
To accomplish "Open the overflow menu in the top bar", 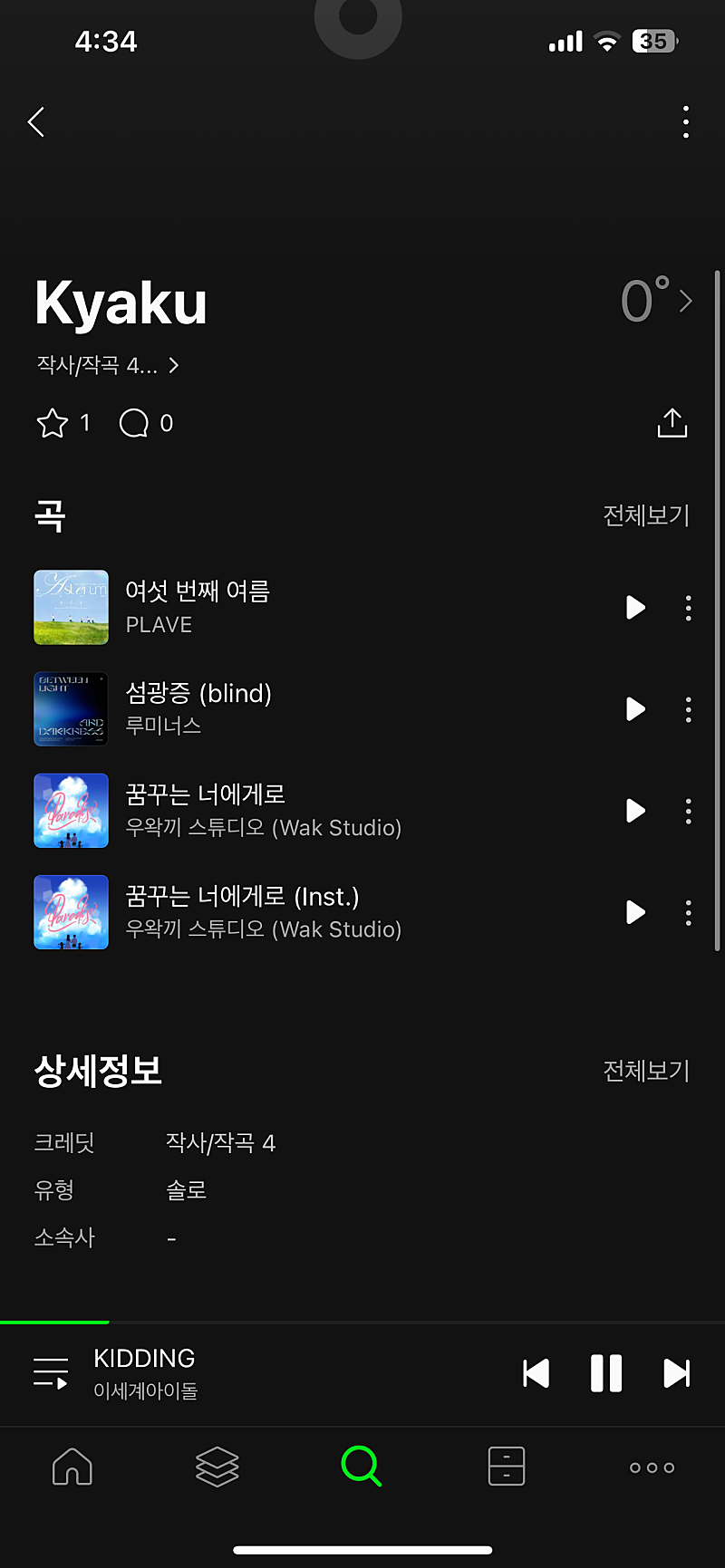I will [686, 122].
